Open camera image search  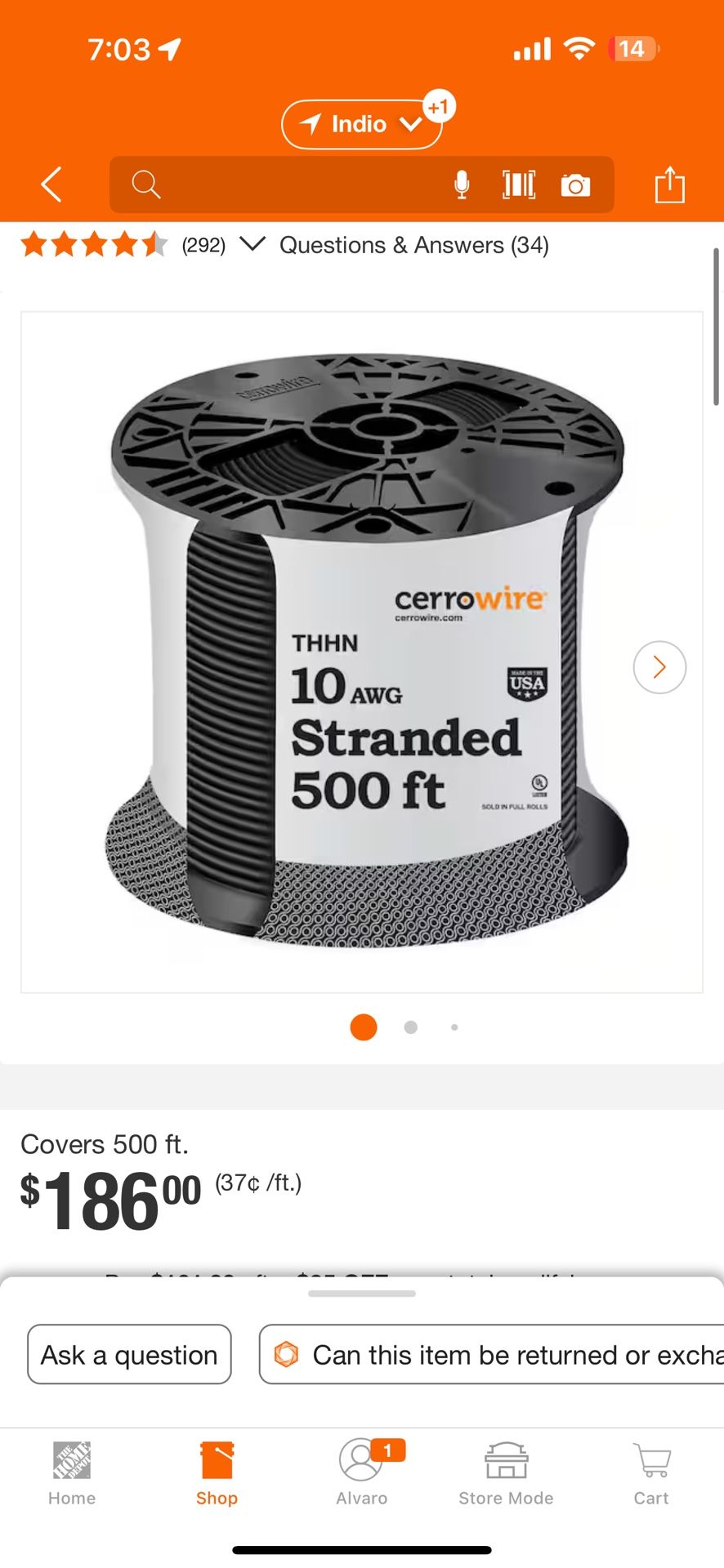(575, 185)
